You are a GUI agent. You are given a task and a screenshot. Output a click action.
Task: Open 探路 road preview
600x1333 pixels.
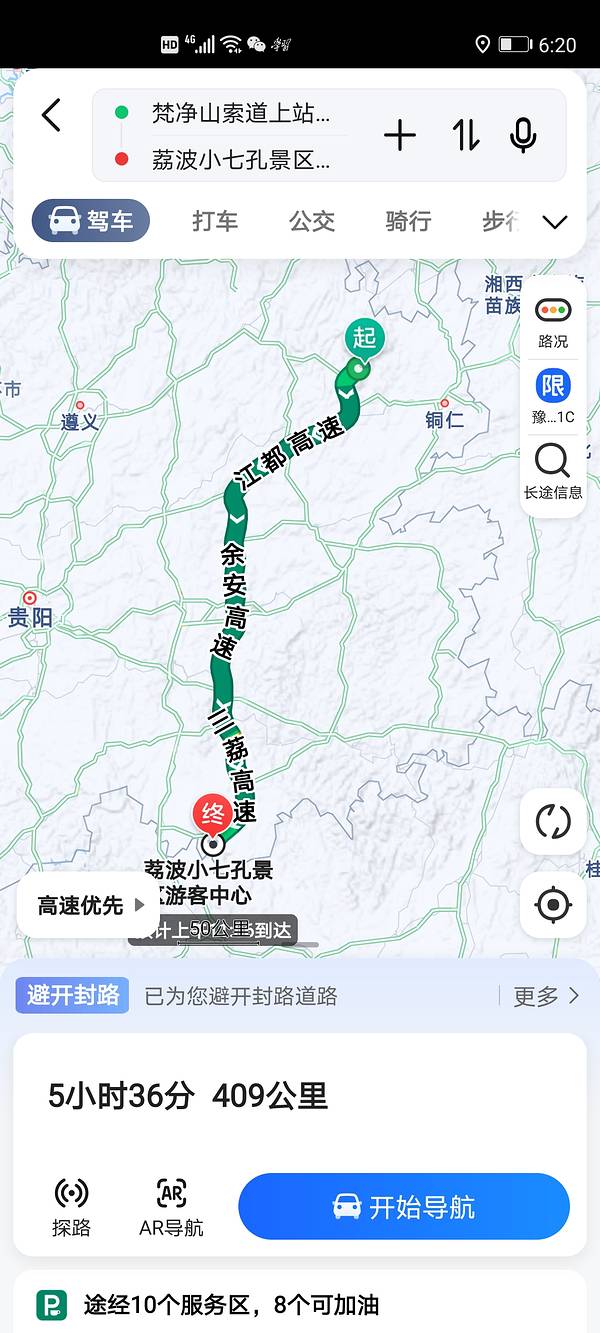(x=71, y=1207)
